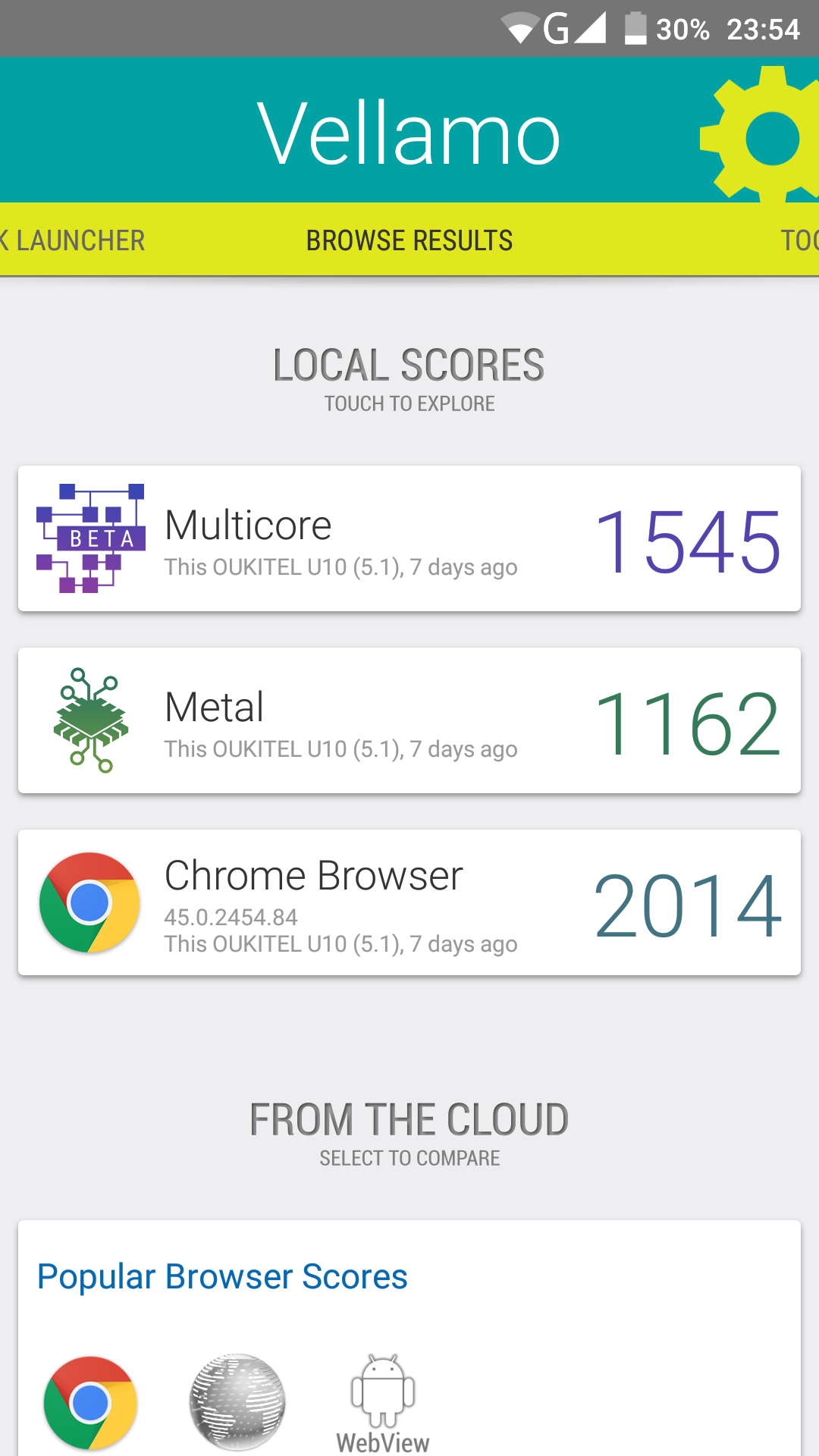Select the silver globe browser icon

pyautogui.click(x=237, y=1402)
